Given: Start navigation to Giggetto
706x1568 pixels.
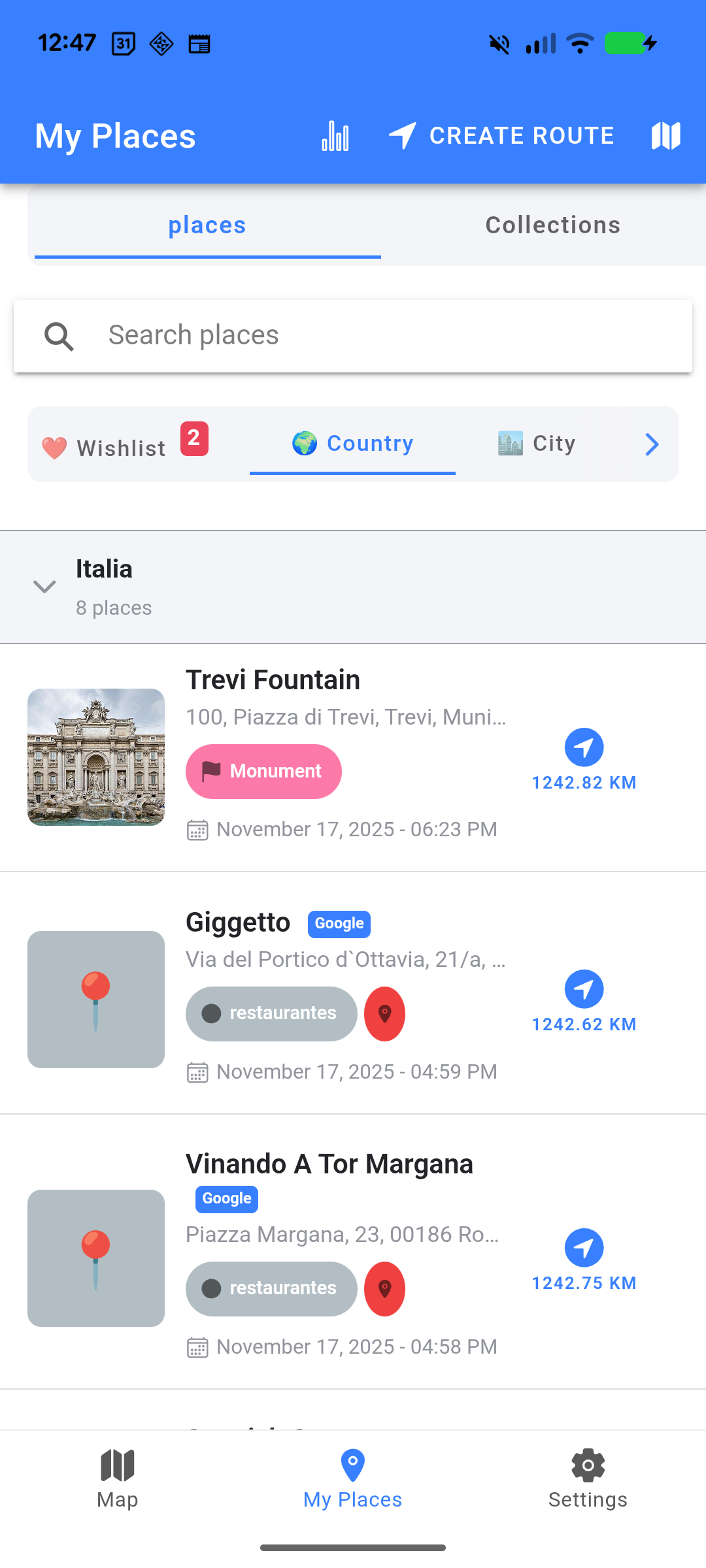Looking at the screenshot, I should (584, 989).
